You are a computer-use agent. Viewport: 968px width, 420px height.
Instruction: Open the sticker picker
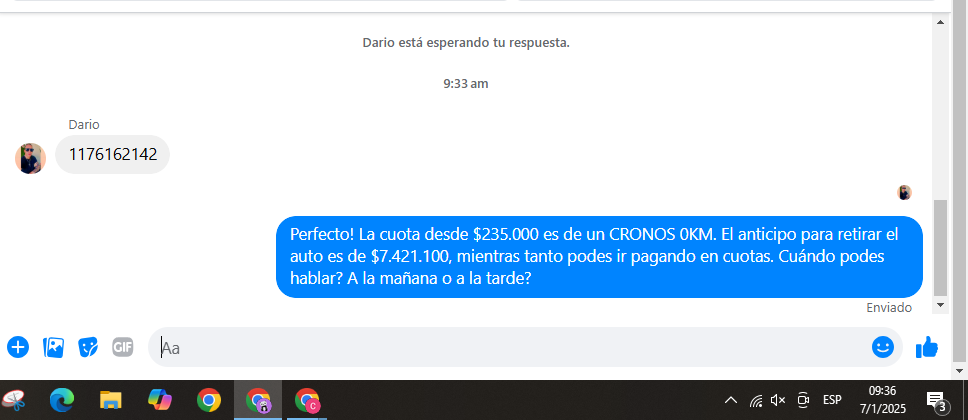pyautogui.click(x=88, y=347)
